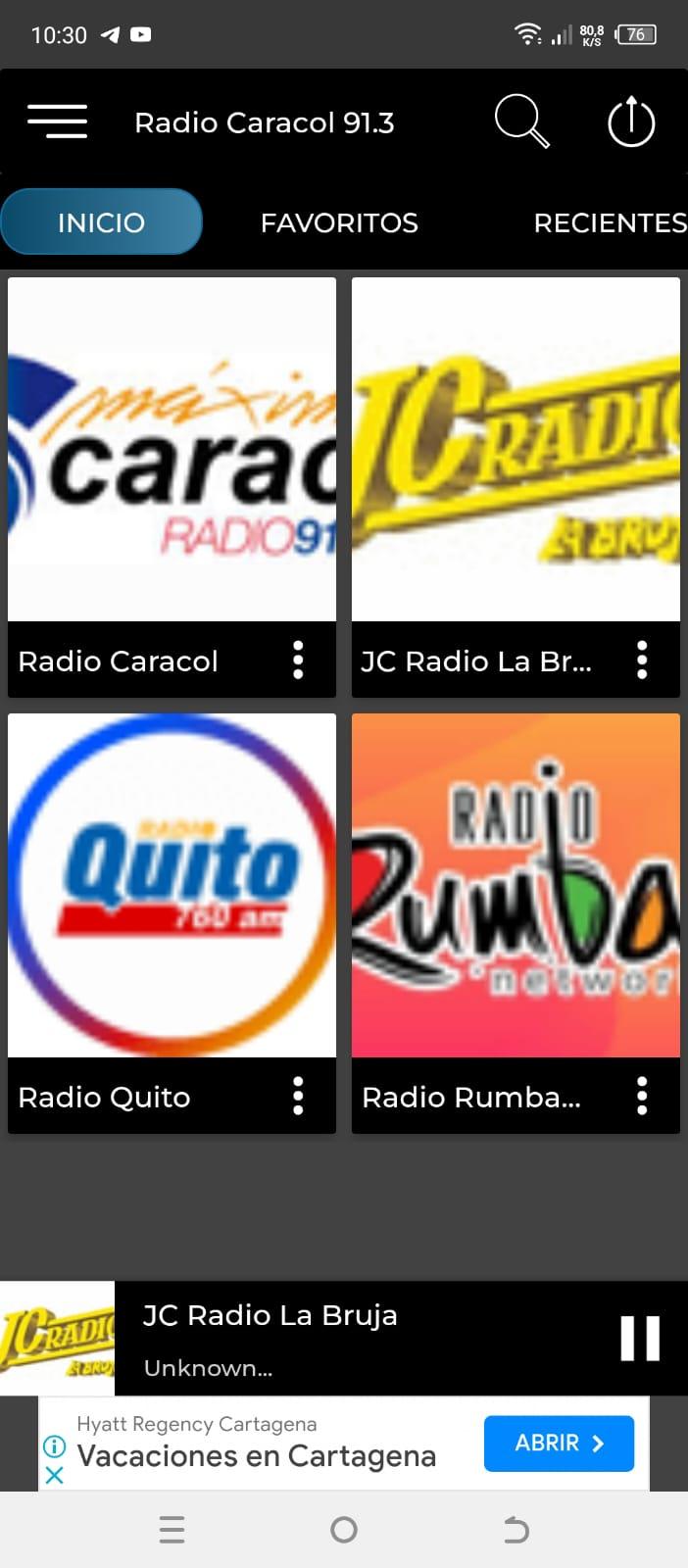Open options menu for Radio Rumba
Viewport: 688px width, 1568px height.
coord(642,1096)
